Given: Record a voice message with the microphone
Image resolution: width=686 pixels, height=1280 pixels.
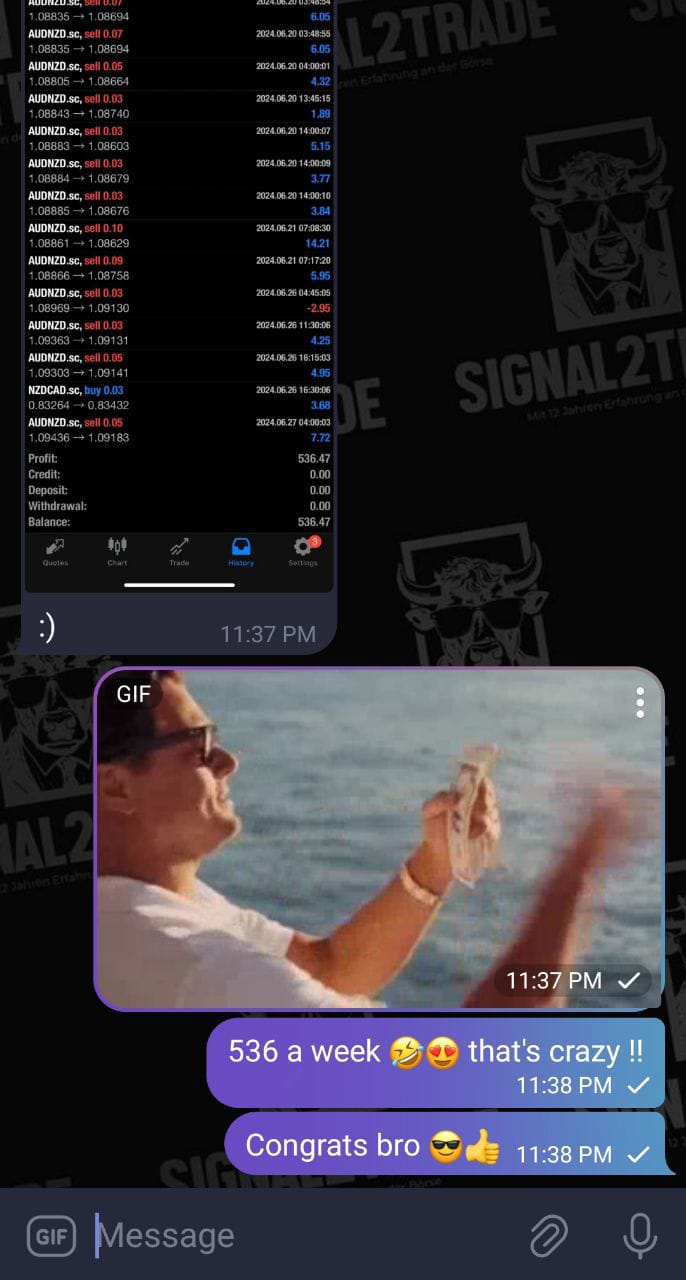Looking at the screenshot, I should [x=640, y=1236].
